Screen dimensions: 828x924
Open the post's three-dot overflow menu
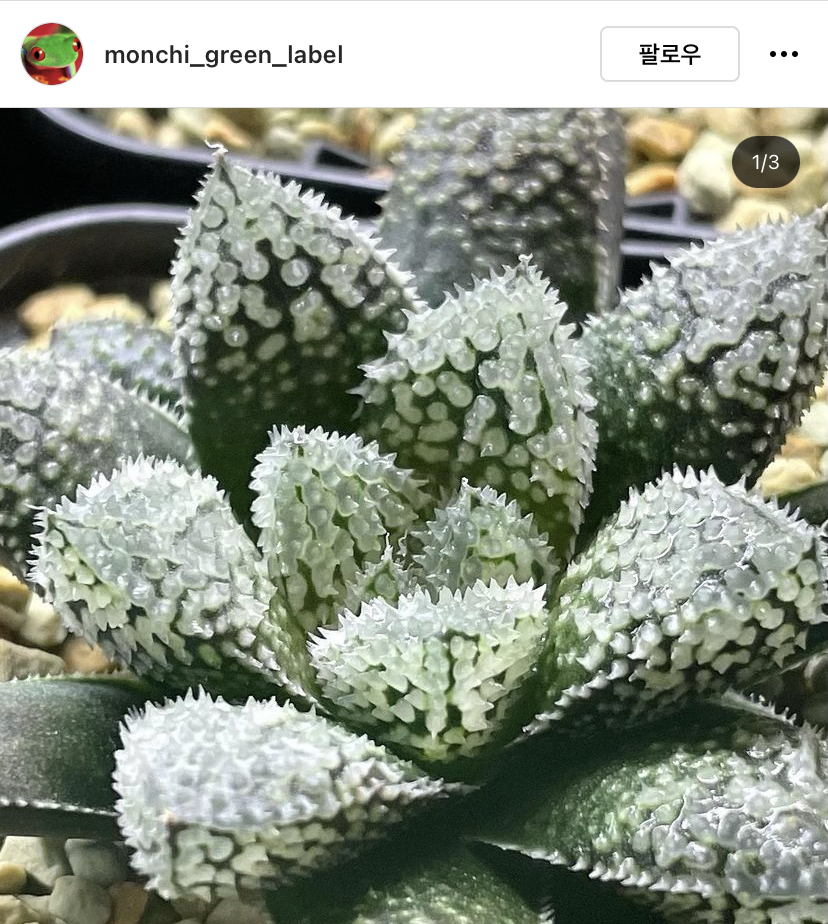click(x=784, y=54)
